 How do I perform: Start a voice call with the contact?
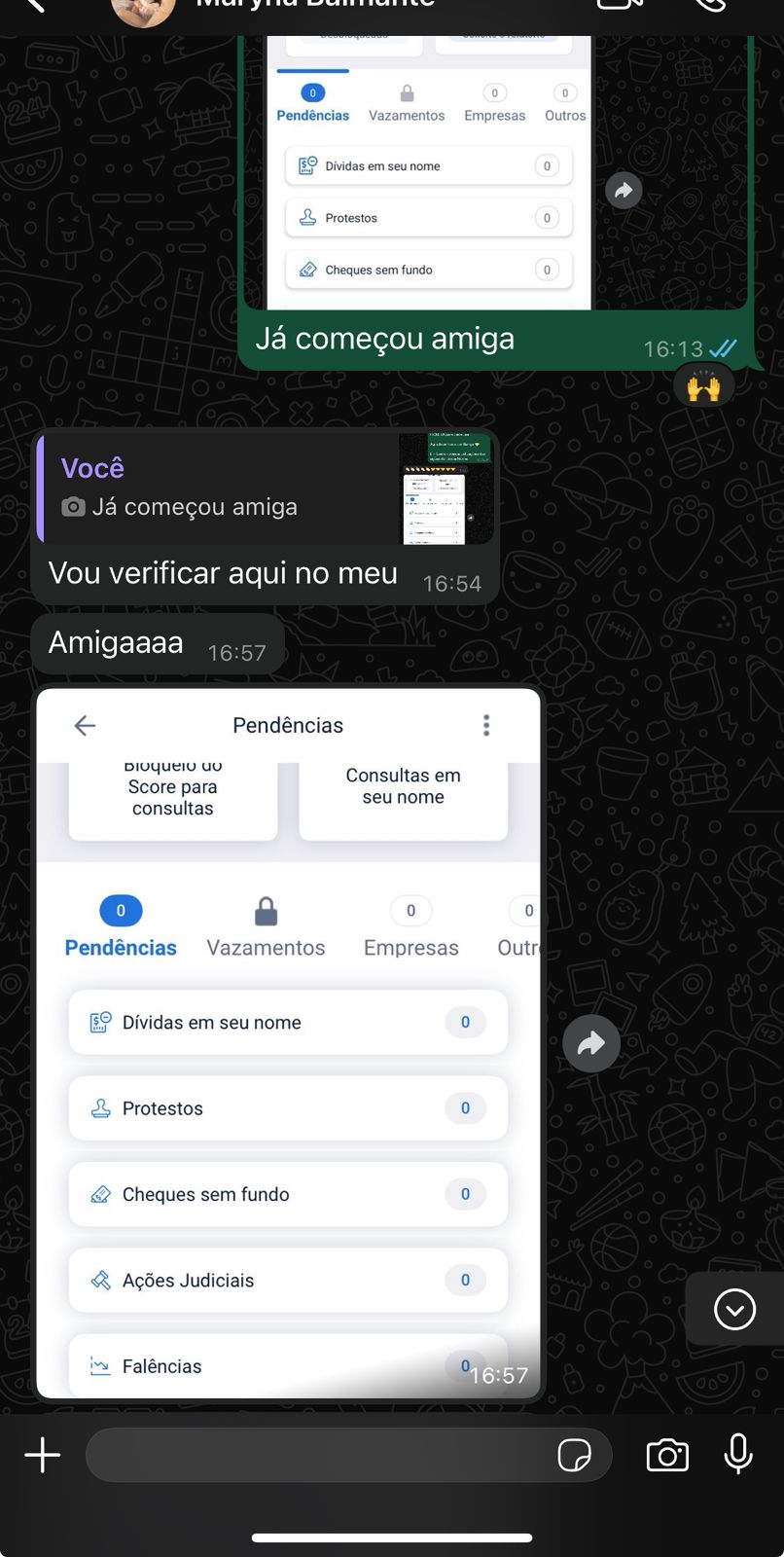[711, 5]
